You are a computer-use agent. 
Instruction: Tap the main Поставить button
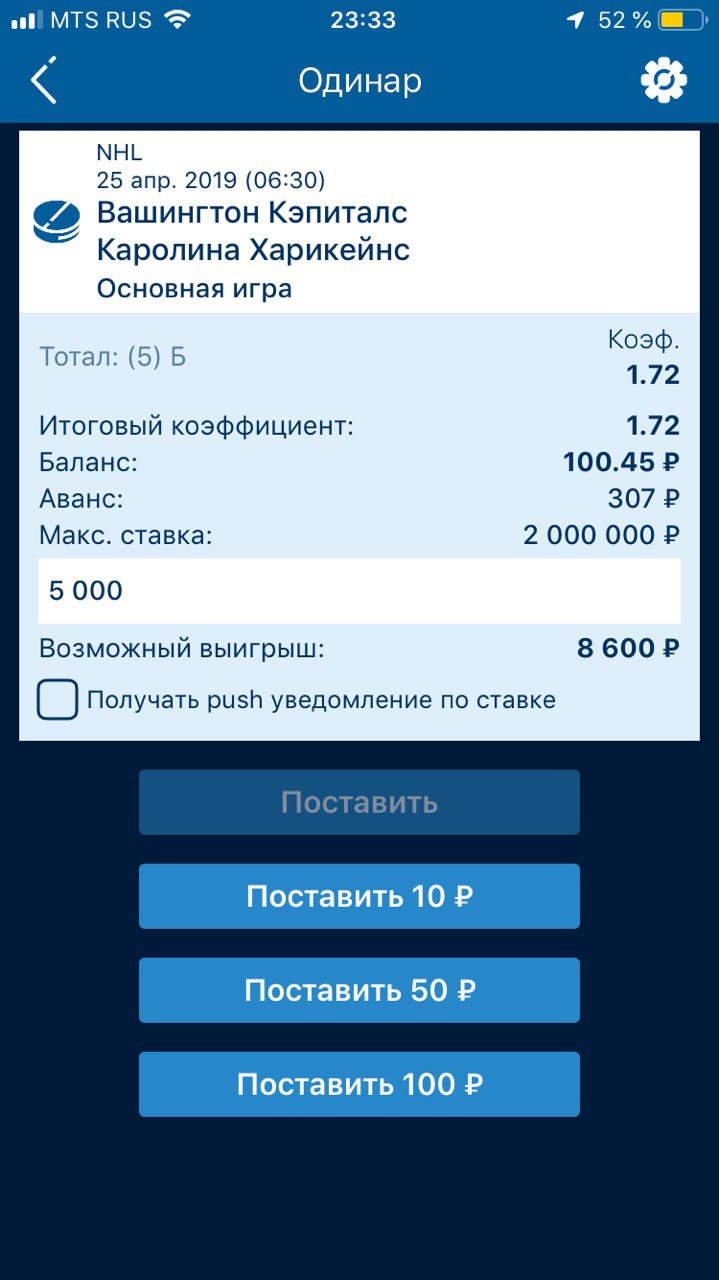tap(359, 802)
